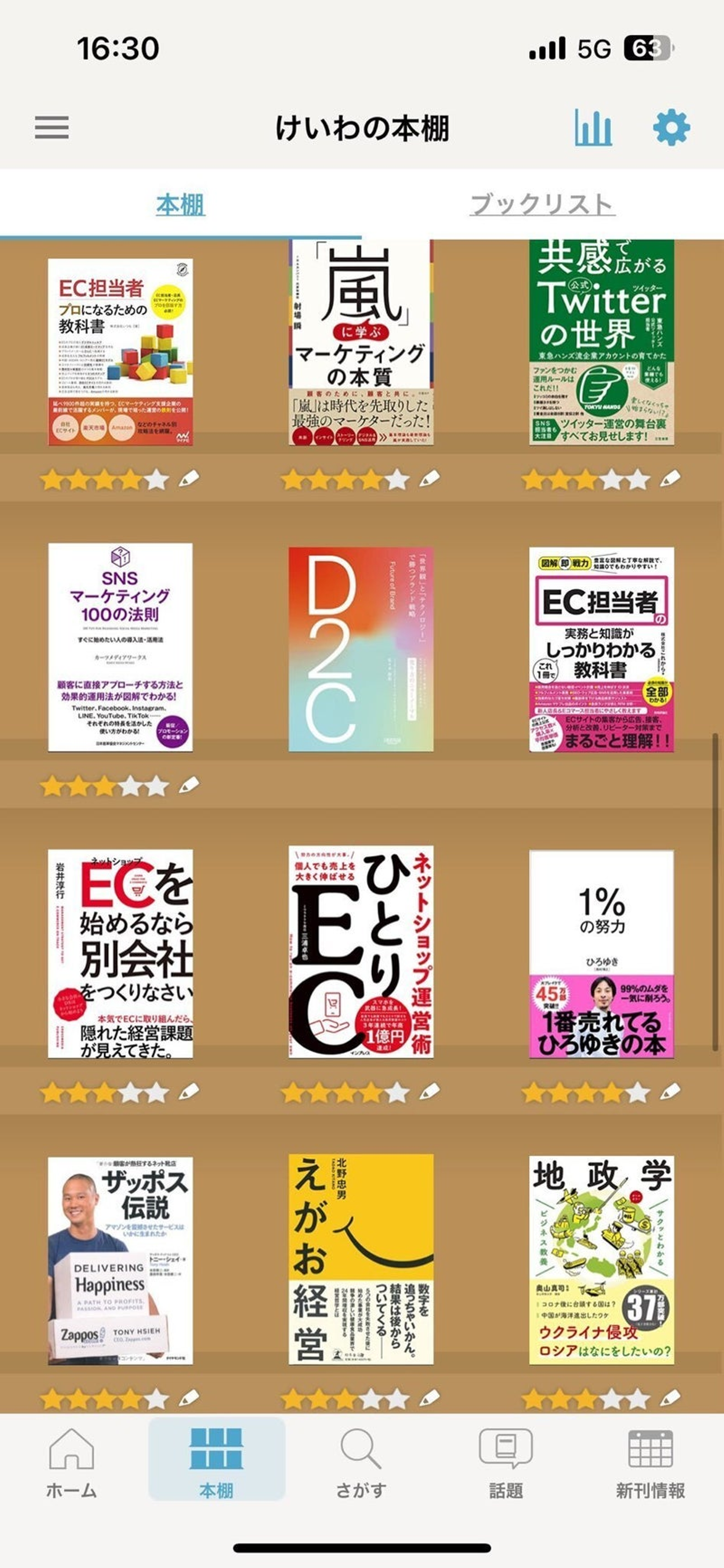Open settings gear icon
This screenshot has height=1568, width=724.
tap(671, 128)
